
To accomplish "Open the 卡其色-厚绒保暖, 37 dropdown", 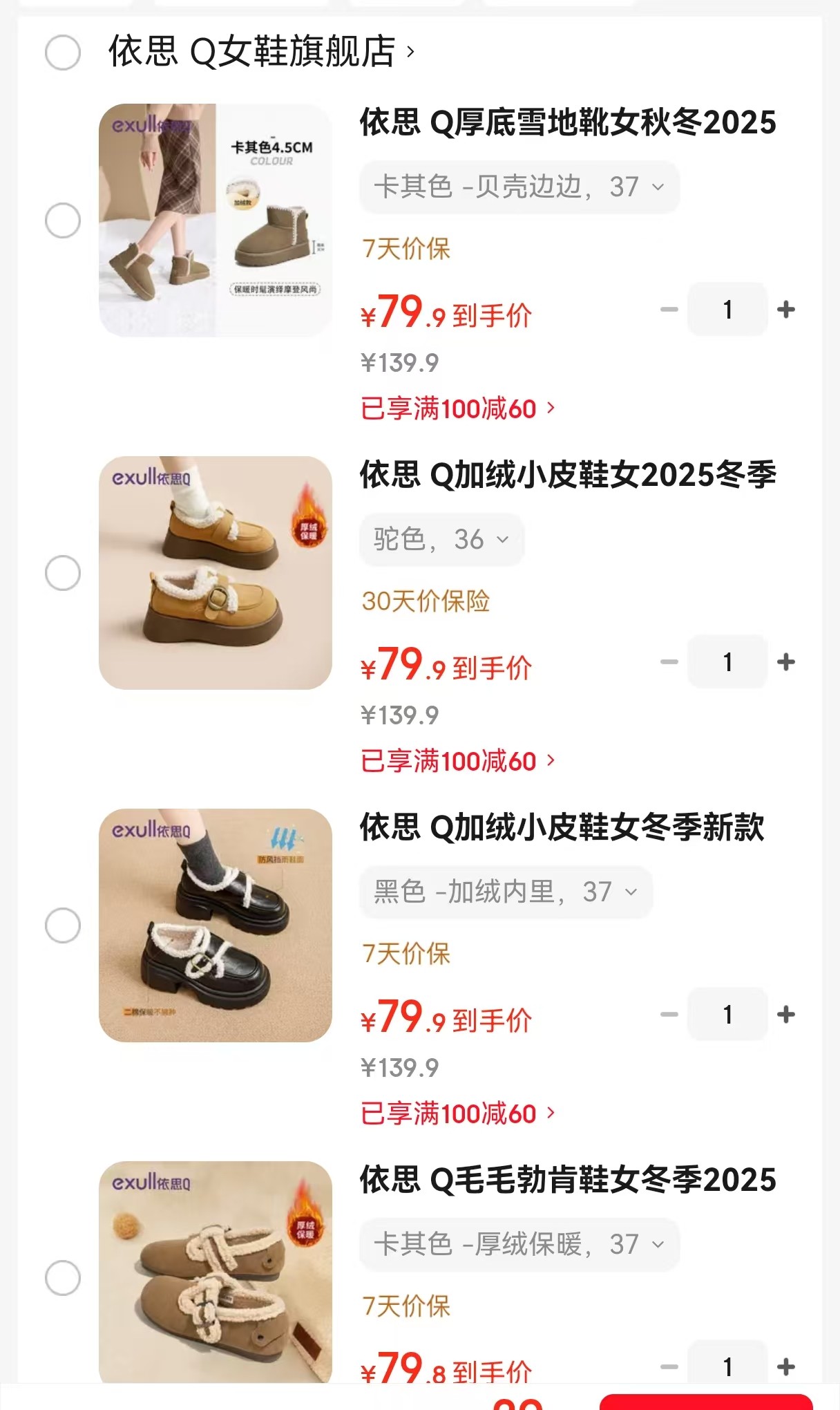I will (x=519, y=1244).
